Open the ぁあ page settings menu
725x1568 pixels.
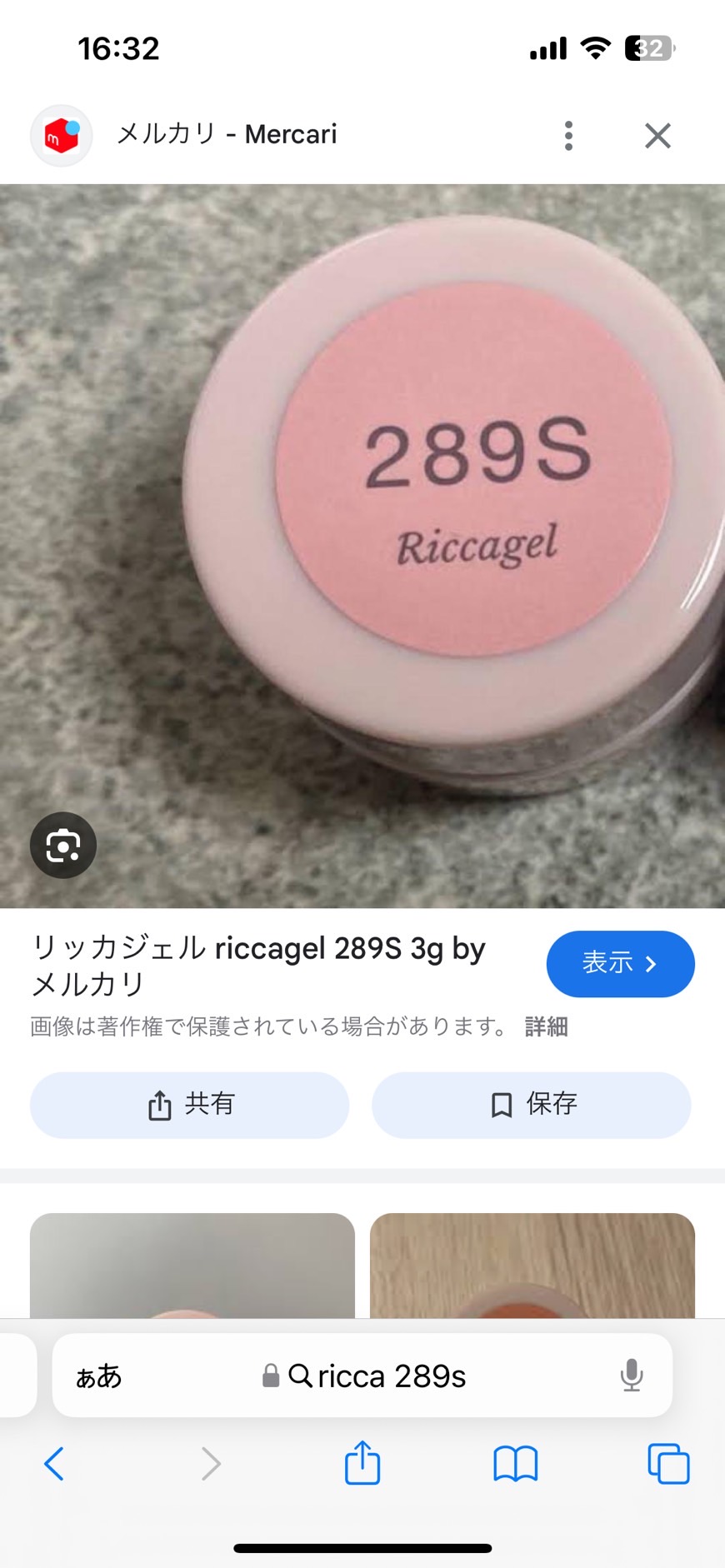[x=98, y=1376]
